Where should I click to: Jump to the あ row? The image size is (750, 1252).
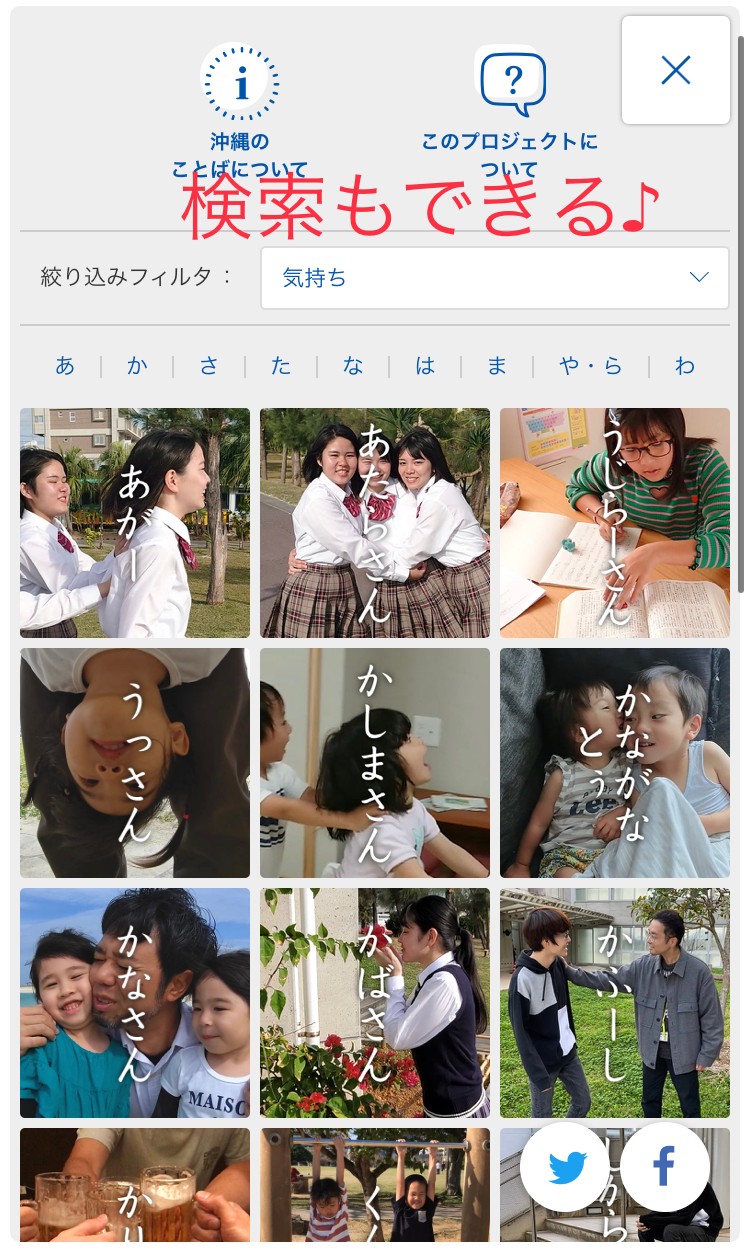click(65, 366)
